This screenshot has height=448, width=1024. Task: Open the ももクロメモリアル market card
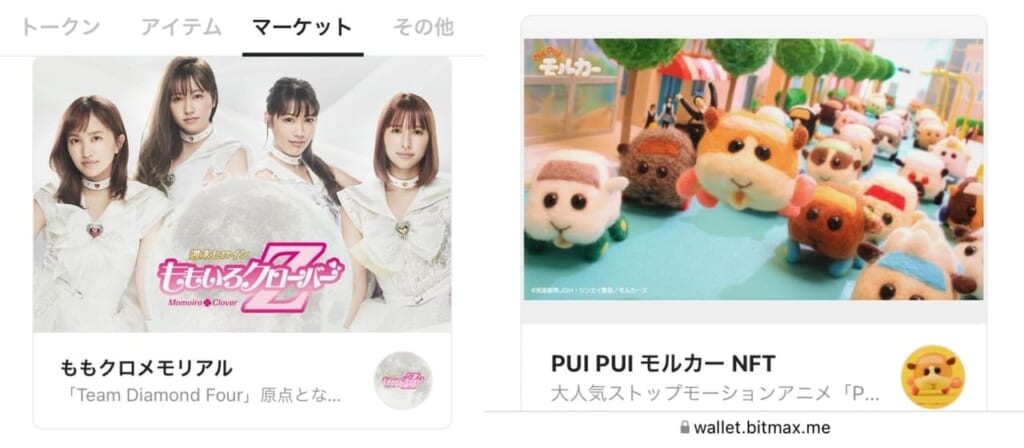pos(241,240)
